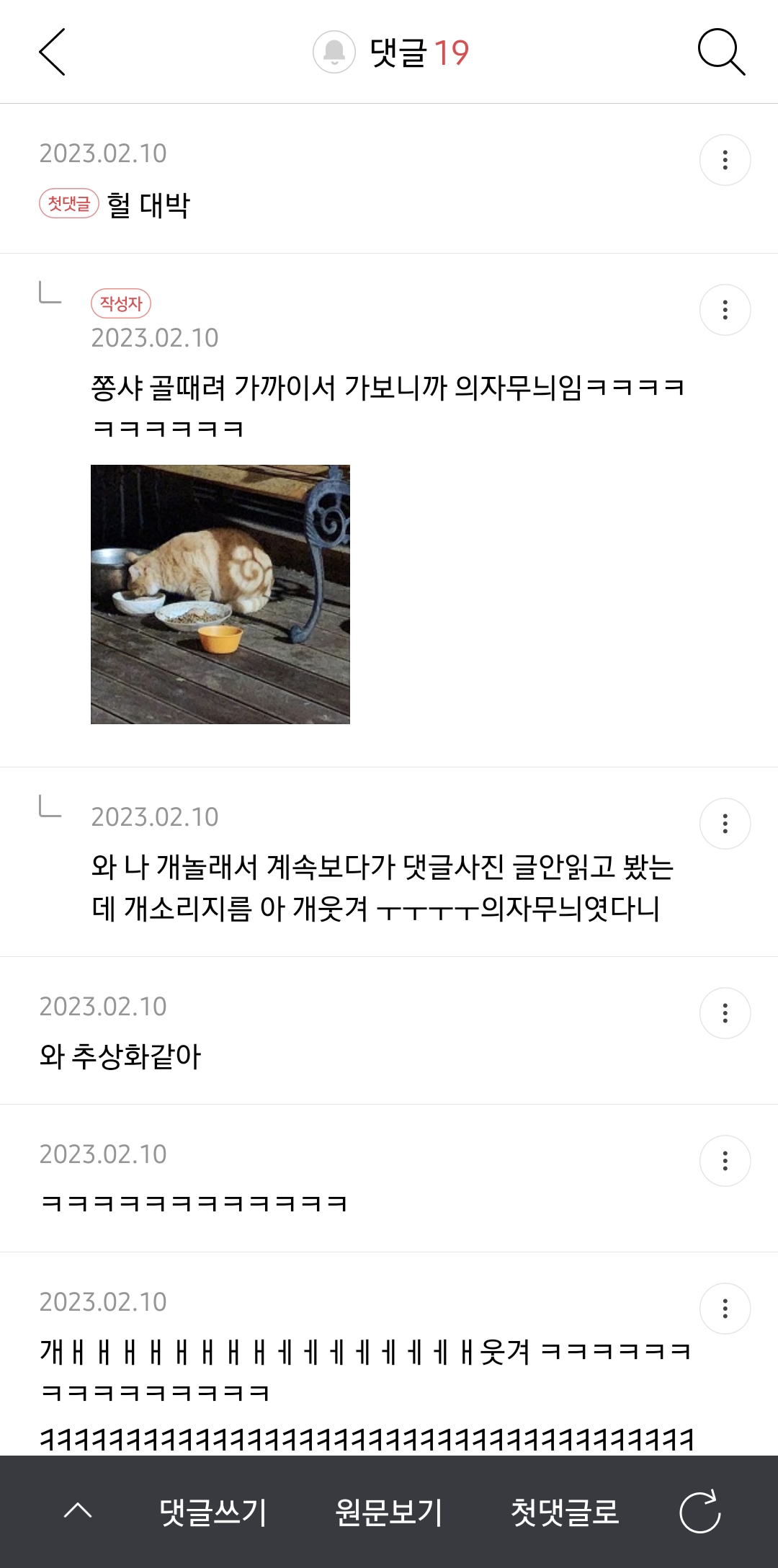Tap the '첫댓글' first-comment badge
Image resolution: width=778 pixels, height=1568 pixels.
point(70,204)
